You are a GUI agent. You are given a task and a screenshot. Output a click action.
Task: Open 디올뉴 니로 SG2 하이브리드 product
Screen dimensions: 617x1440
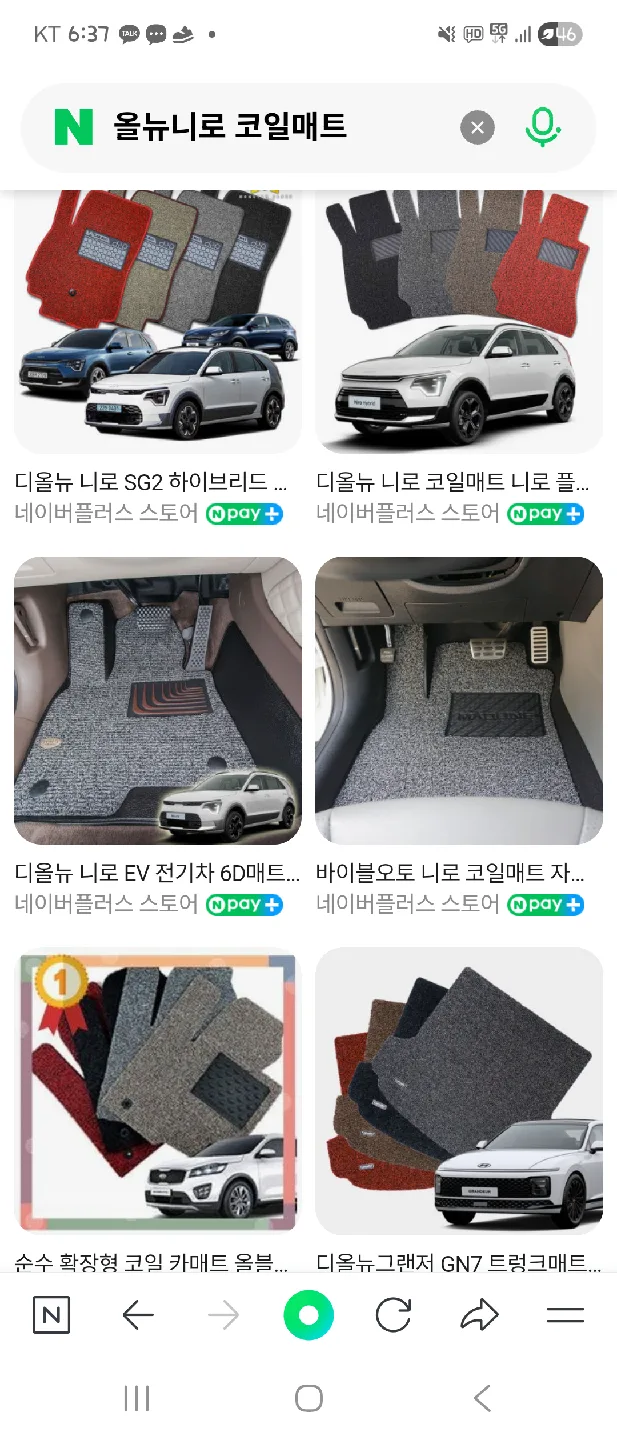coord(157,320)
